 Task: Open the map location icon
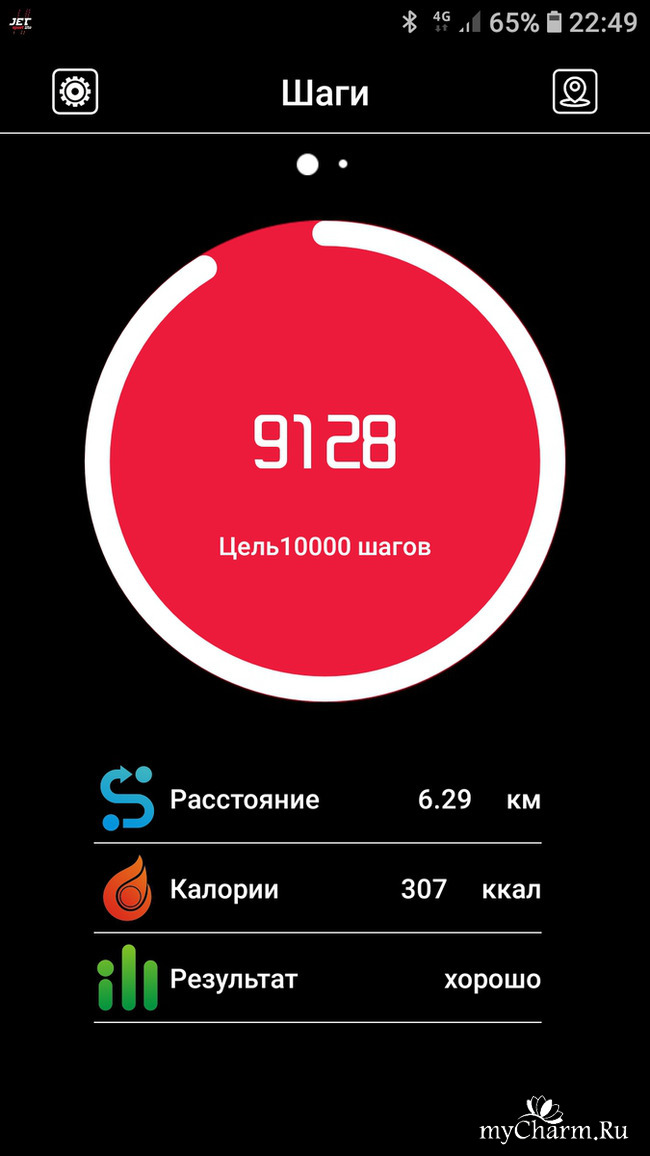tap(575, 92)
